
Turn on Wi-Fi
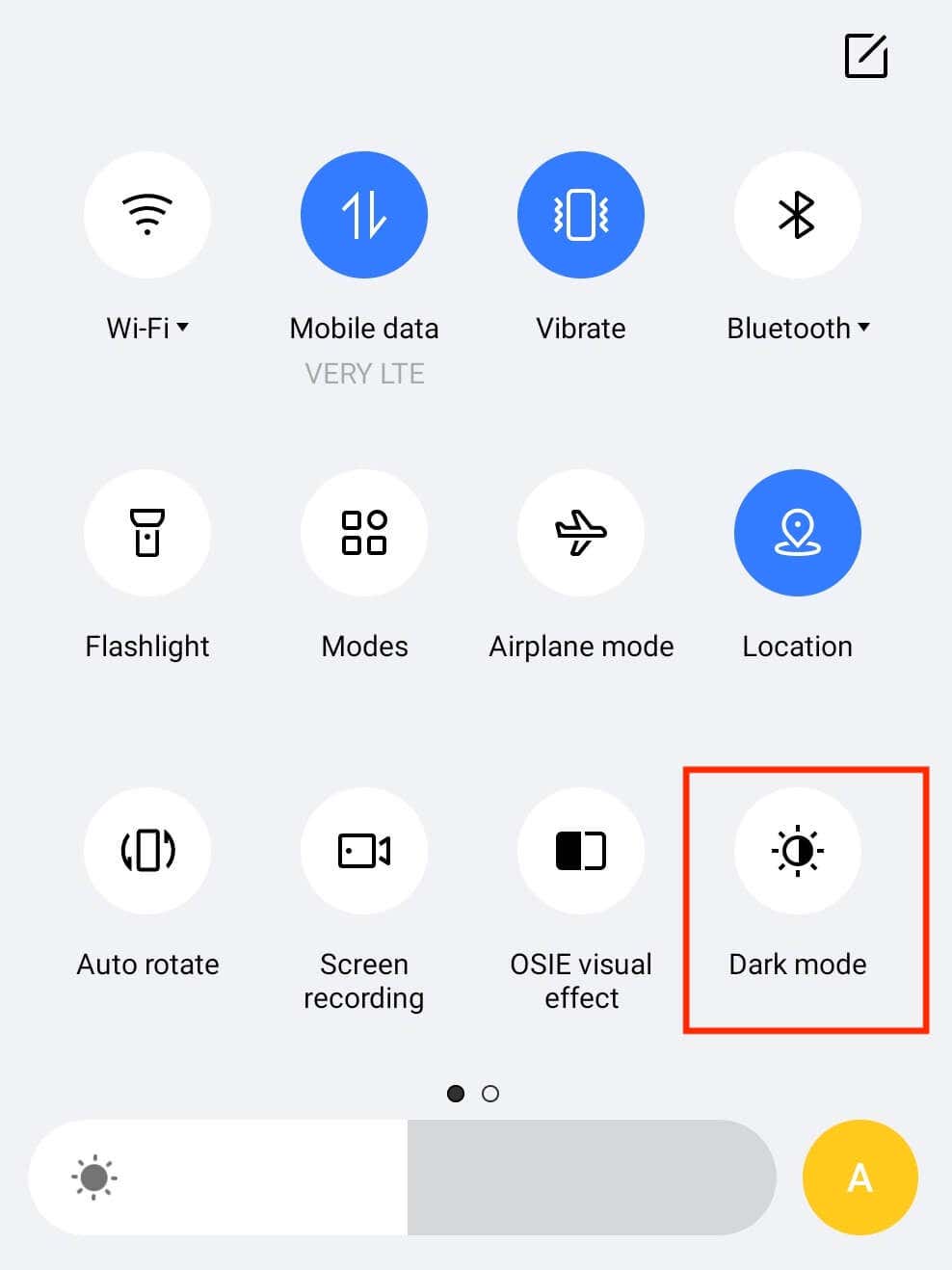coord(147,214)
